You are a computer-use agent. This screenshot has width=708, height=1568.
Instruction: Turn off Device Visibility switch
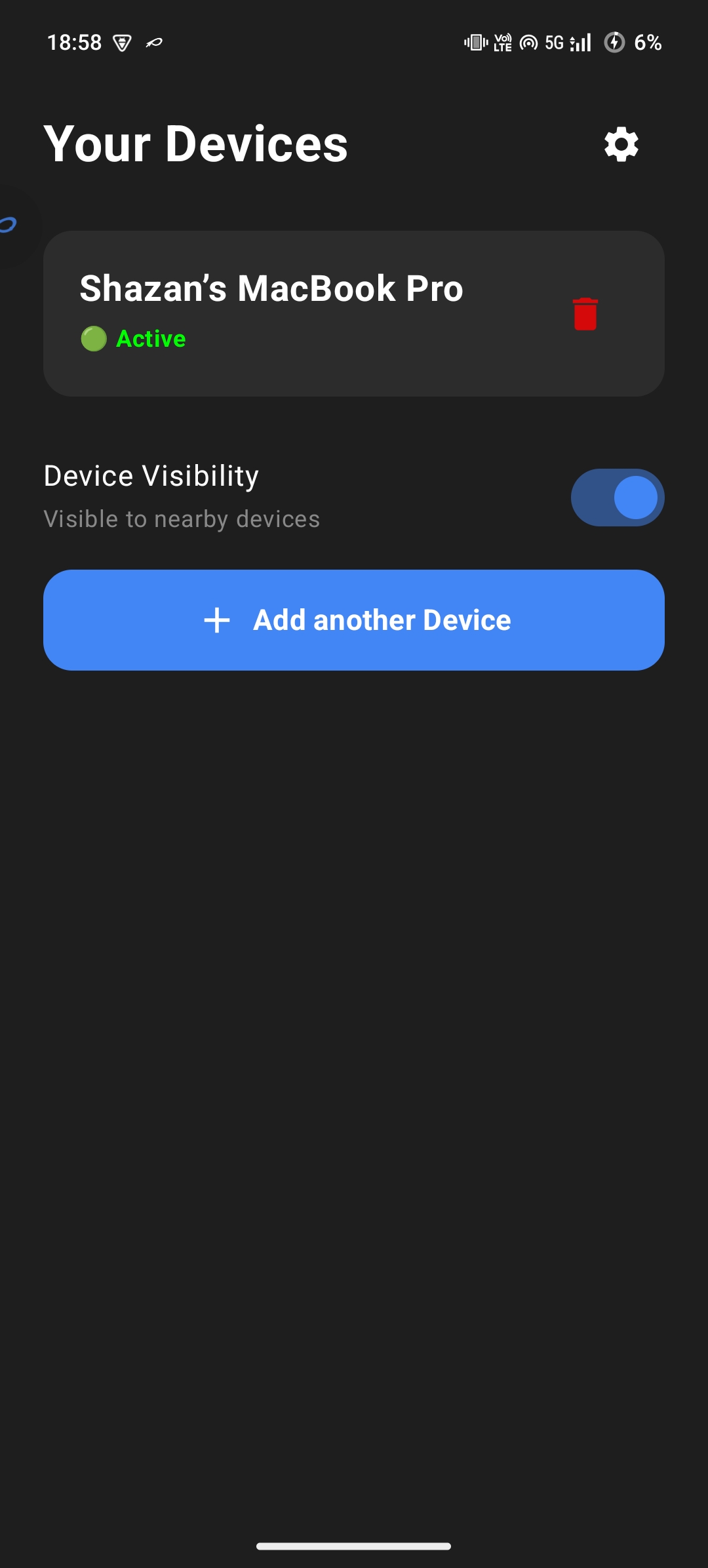click(618, 498)
